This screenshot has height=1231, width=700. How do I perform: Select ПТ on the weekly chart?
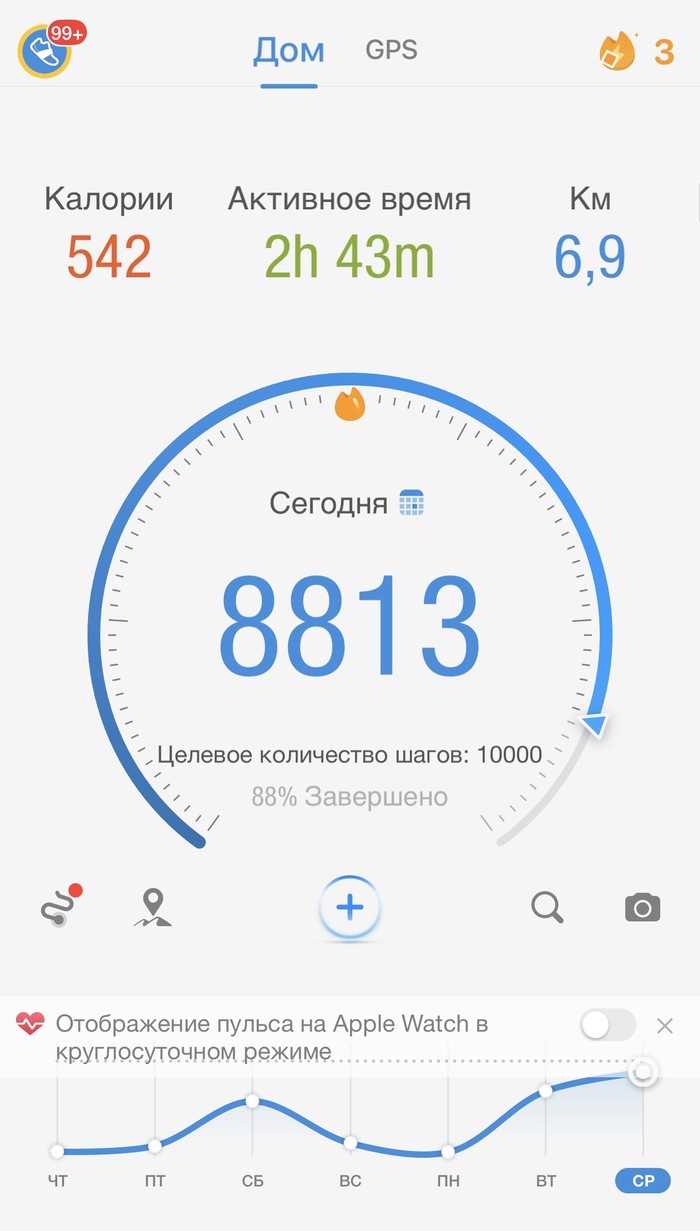click(155, 1181)
